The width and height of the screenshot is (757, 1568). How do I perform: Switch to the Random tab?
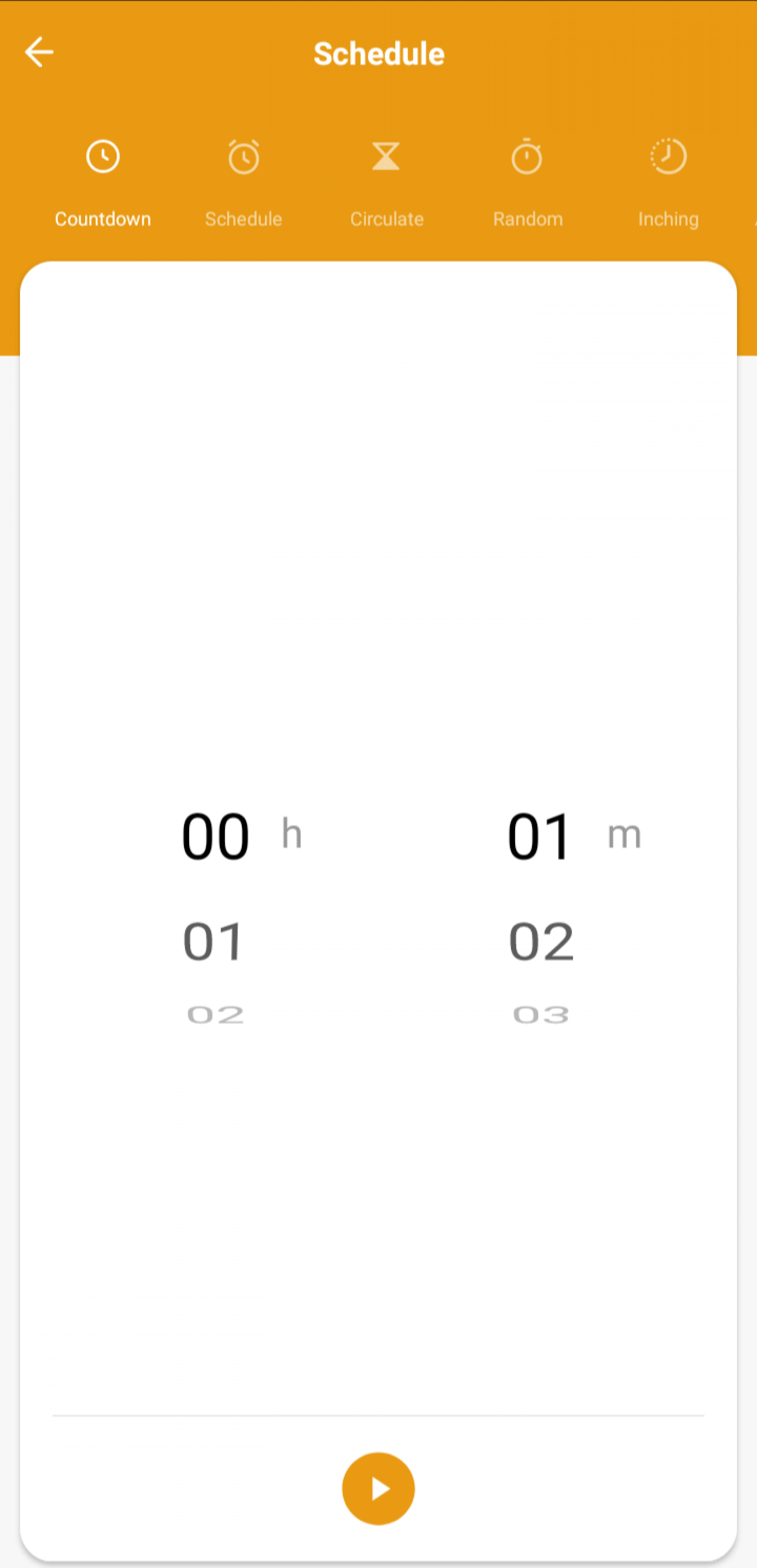coord(527,182)
